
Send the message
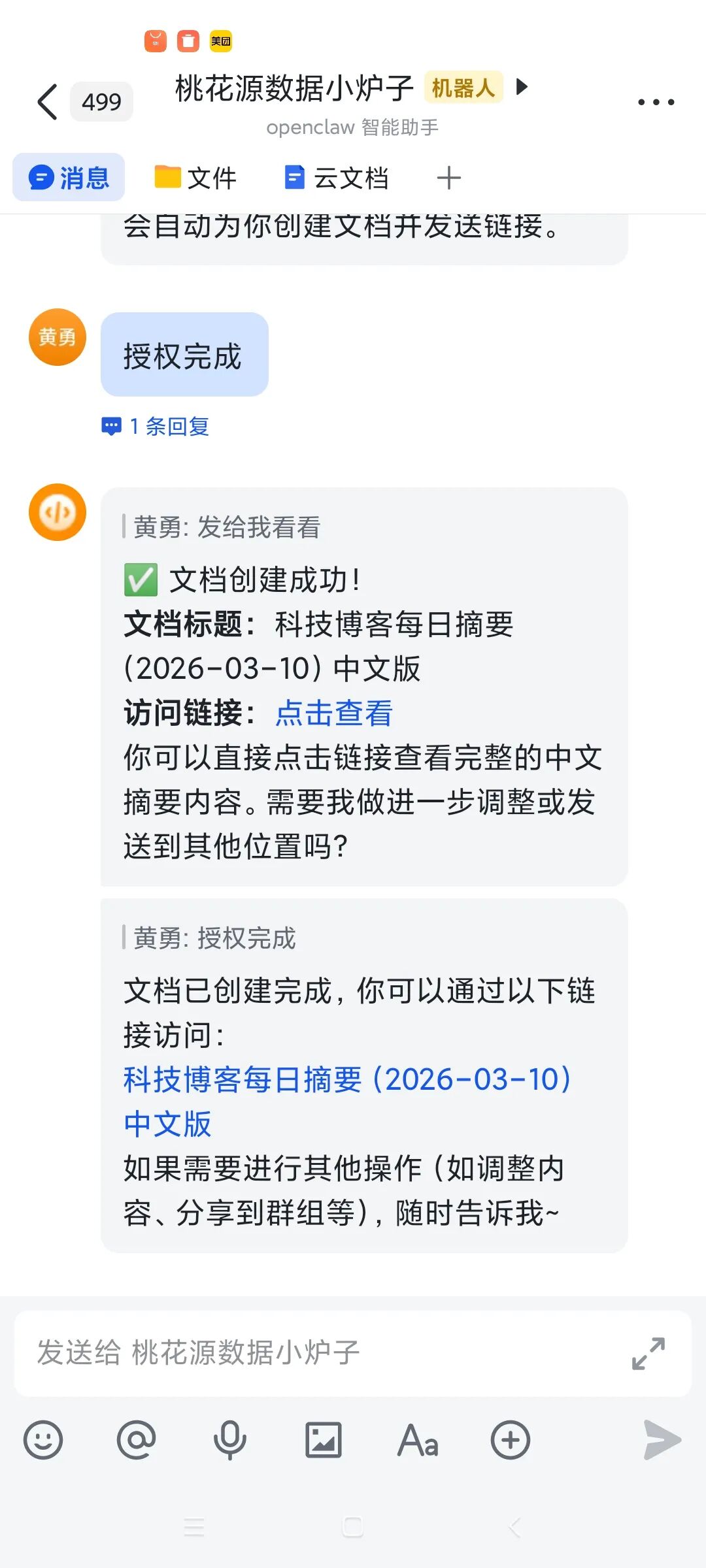(662, 1440)
